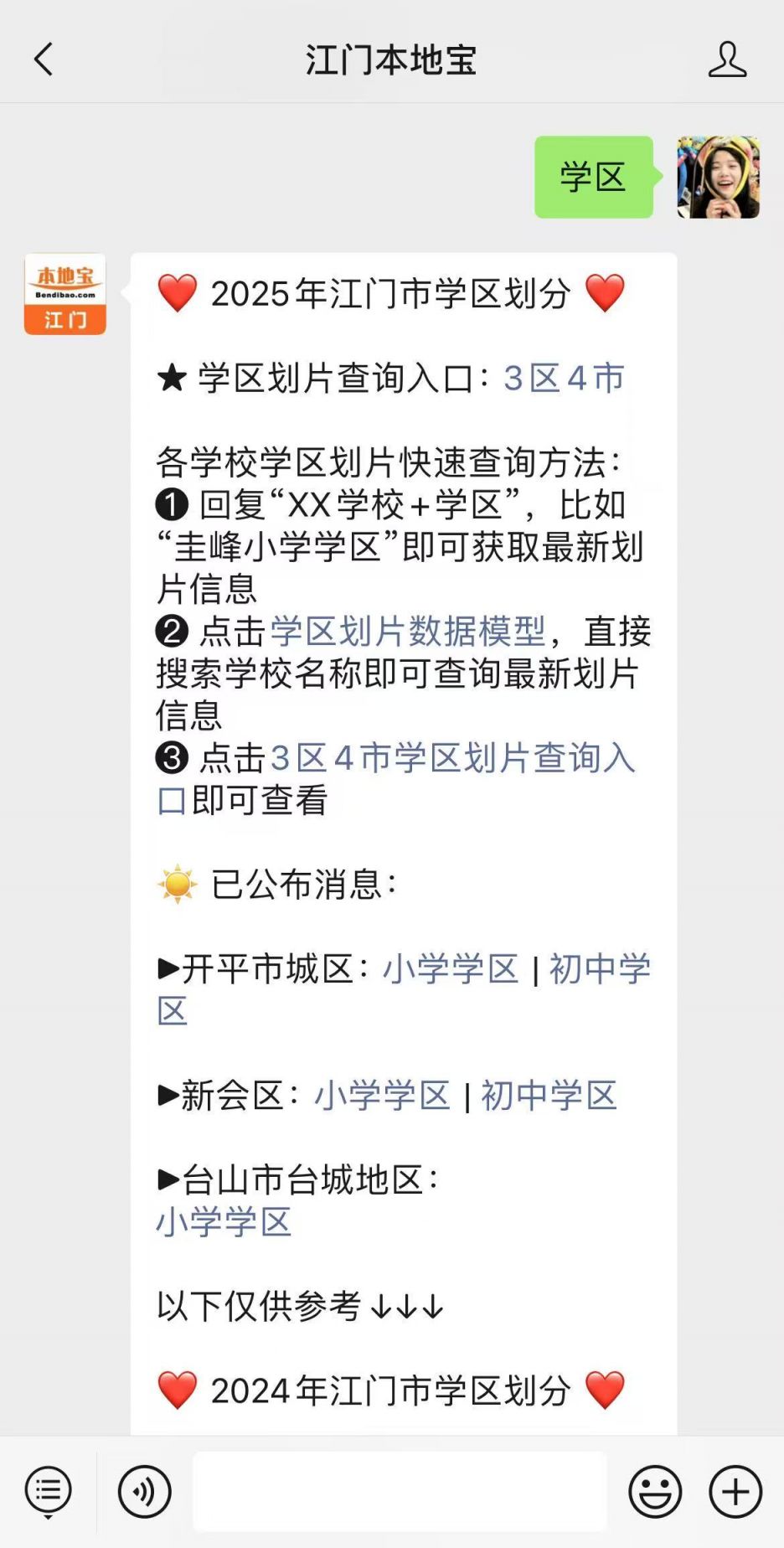The height and width of the screenshot is (1548, 784).
Task: Open 新会区 小学学区 link
Action: click(x=382, y=1096)
